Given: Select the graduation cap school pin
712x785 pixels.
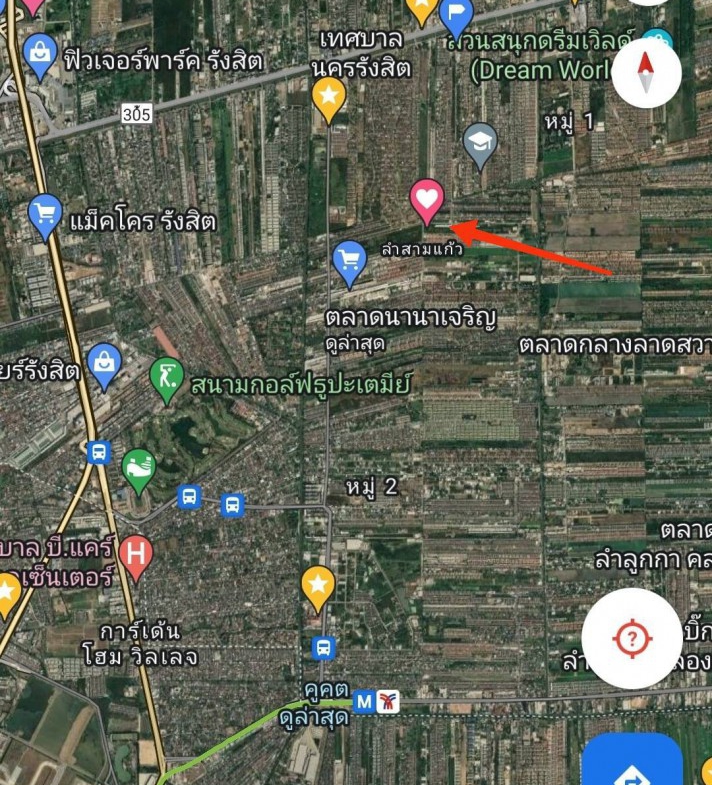Looking at the screenshot, I should click(481, 145).
